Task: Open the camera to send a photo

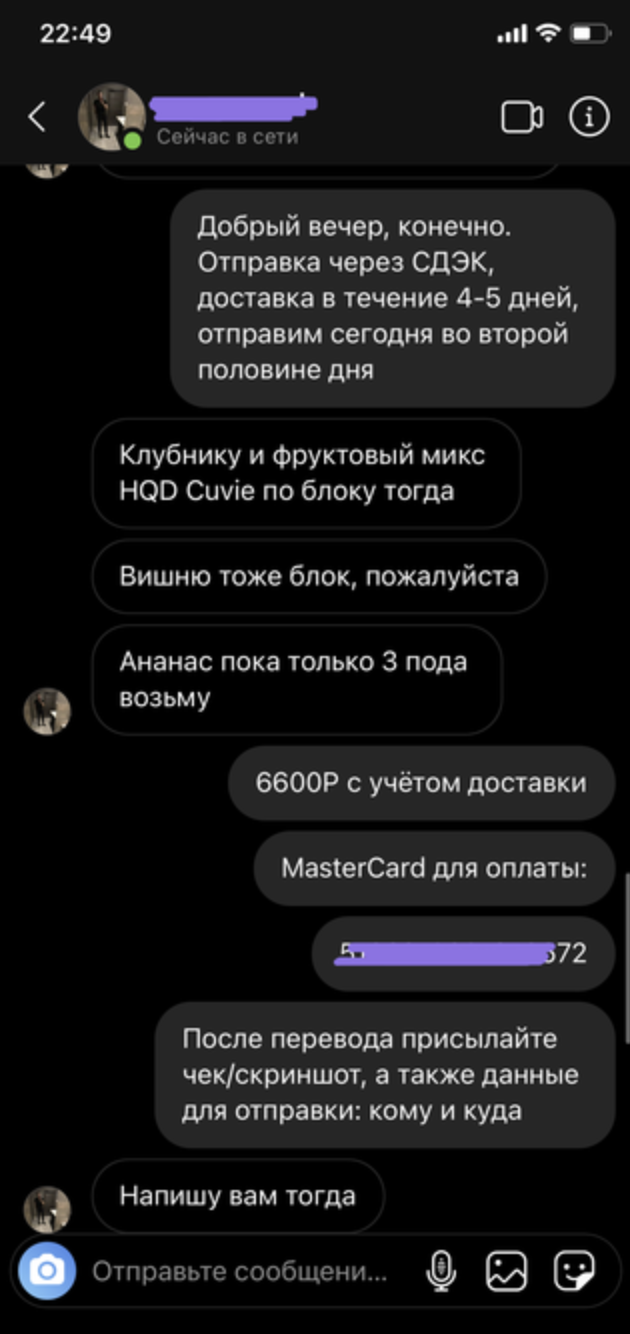Action: point(47,1271)
